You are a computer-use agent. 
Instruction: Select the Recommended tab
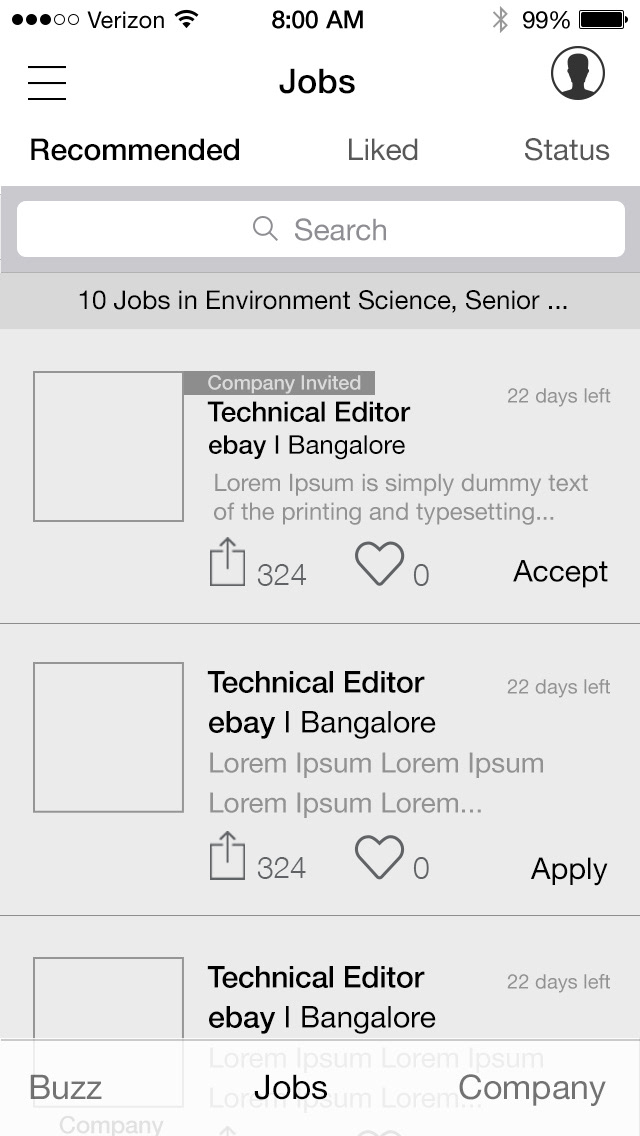pos(135,150)
